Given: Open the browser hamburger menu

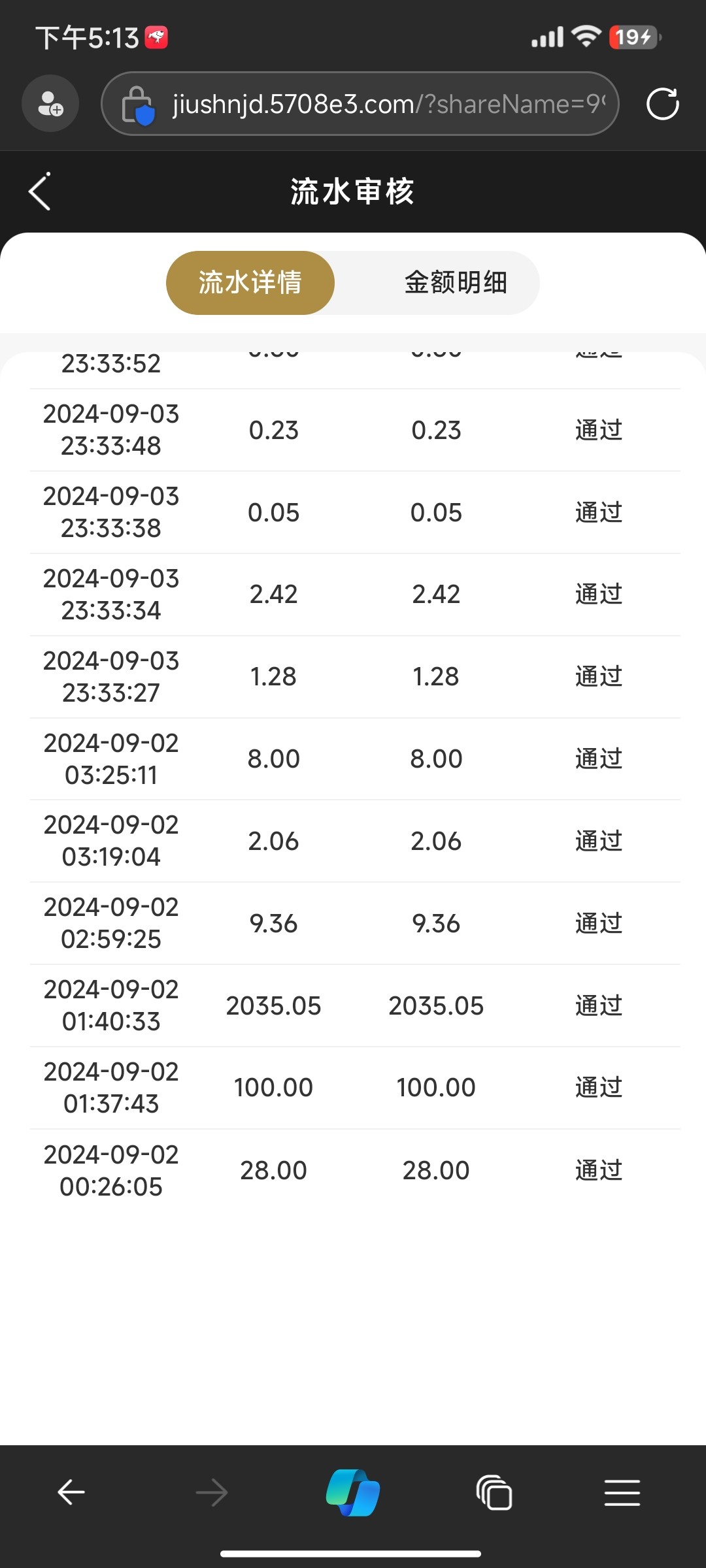Looking at the screenshot, I should pos(622,1493).
